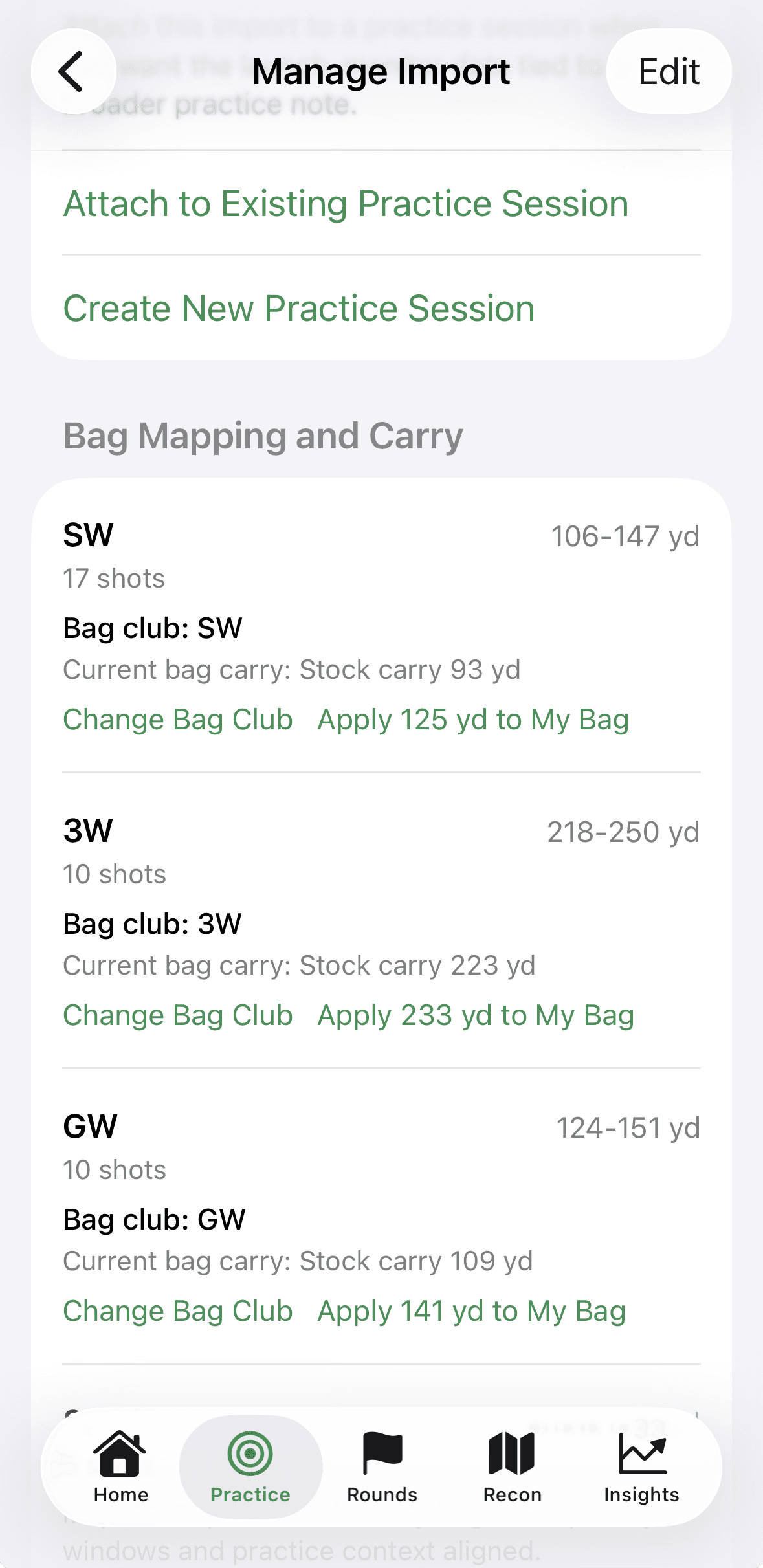This screenshot has width=763, height=1568.
Task: Tap the Edit button
Action: (x=669, y=71)
